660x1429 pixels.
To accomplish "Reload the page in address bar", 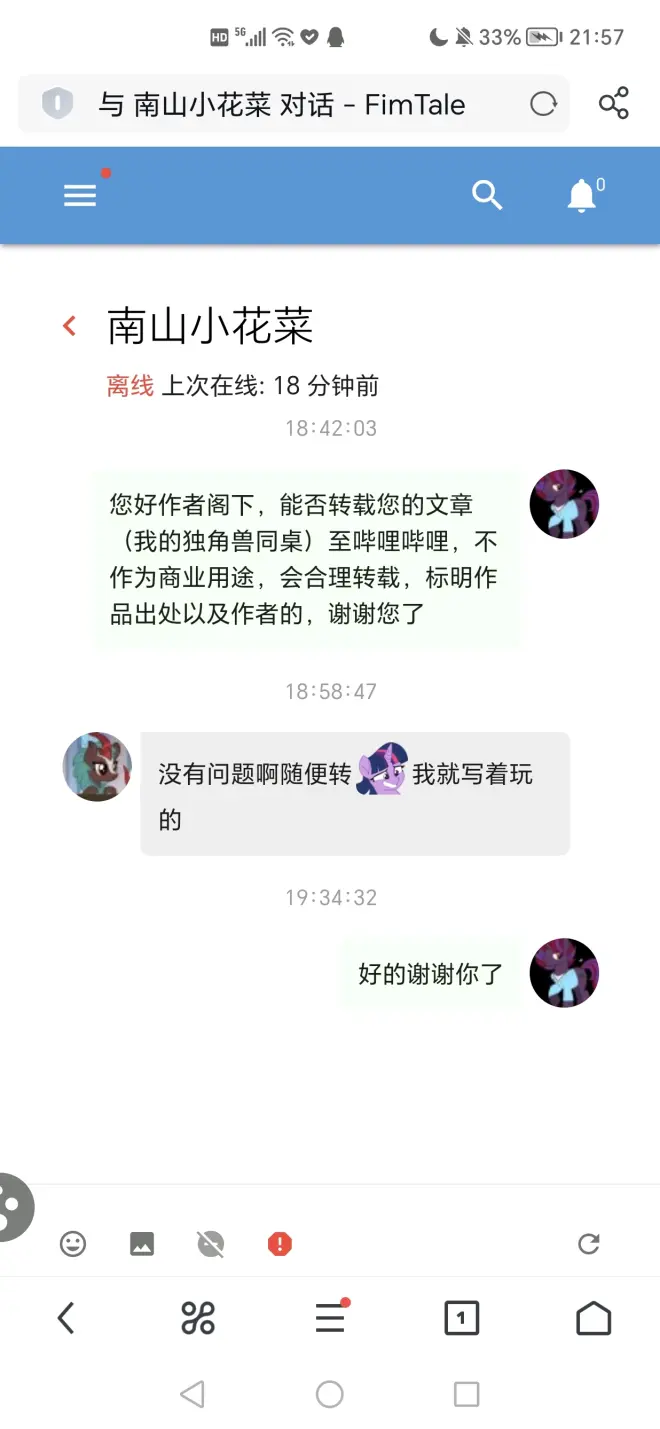I will (543, 104).
